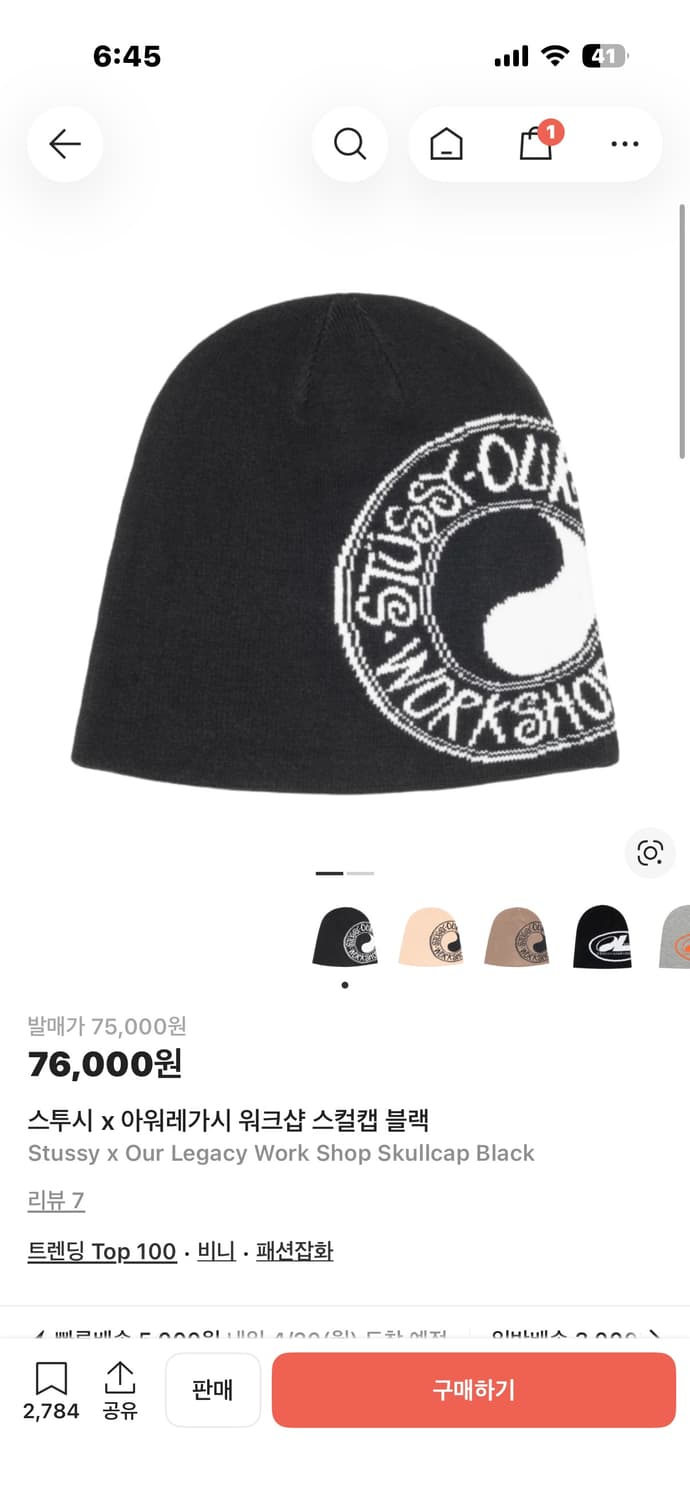Select the black oval-logo beanie thumbnail

coord(602,938)
